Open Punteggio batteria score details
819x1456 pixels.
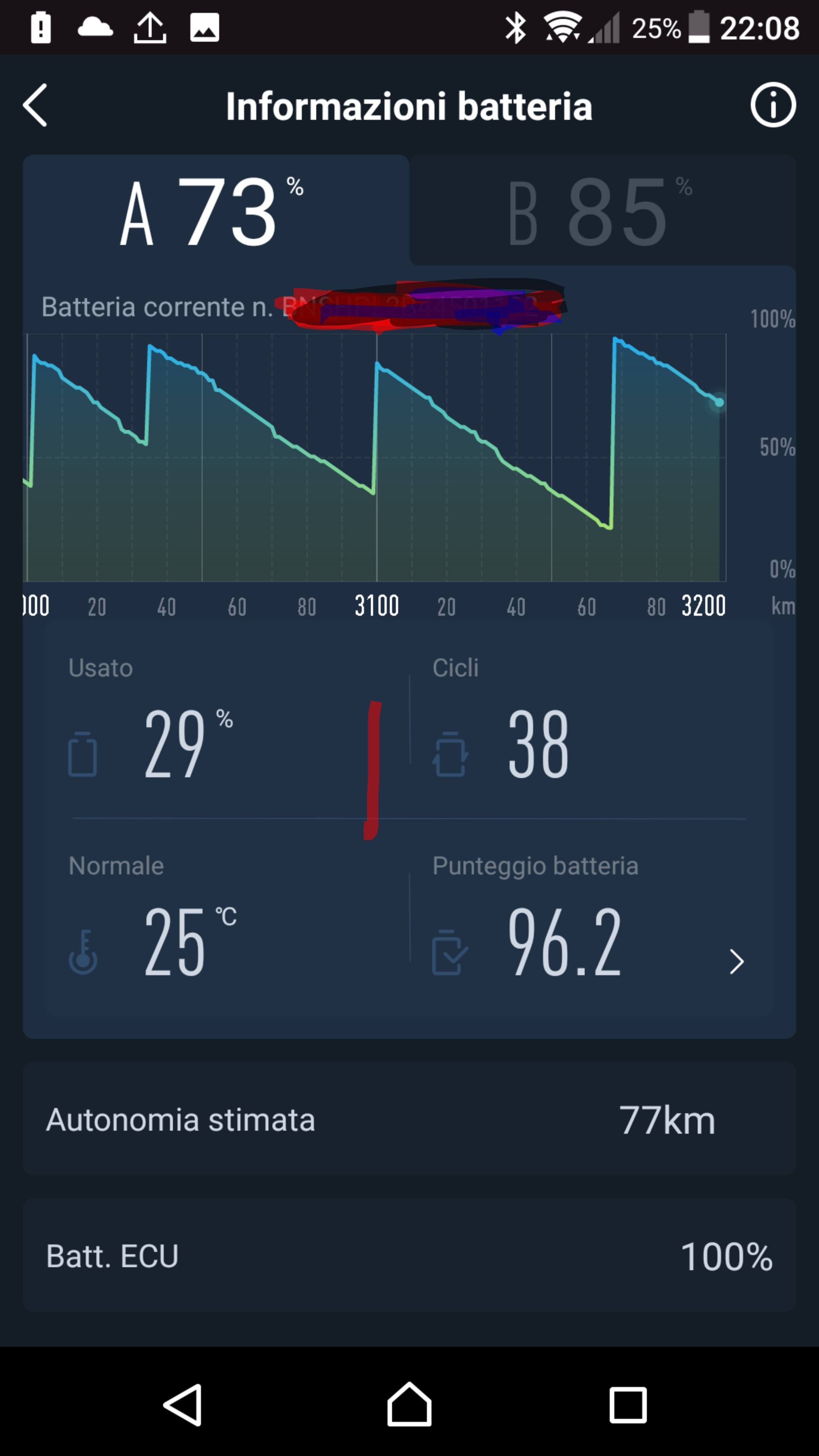click(735, 962)
